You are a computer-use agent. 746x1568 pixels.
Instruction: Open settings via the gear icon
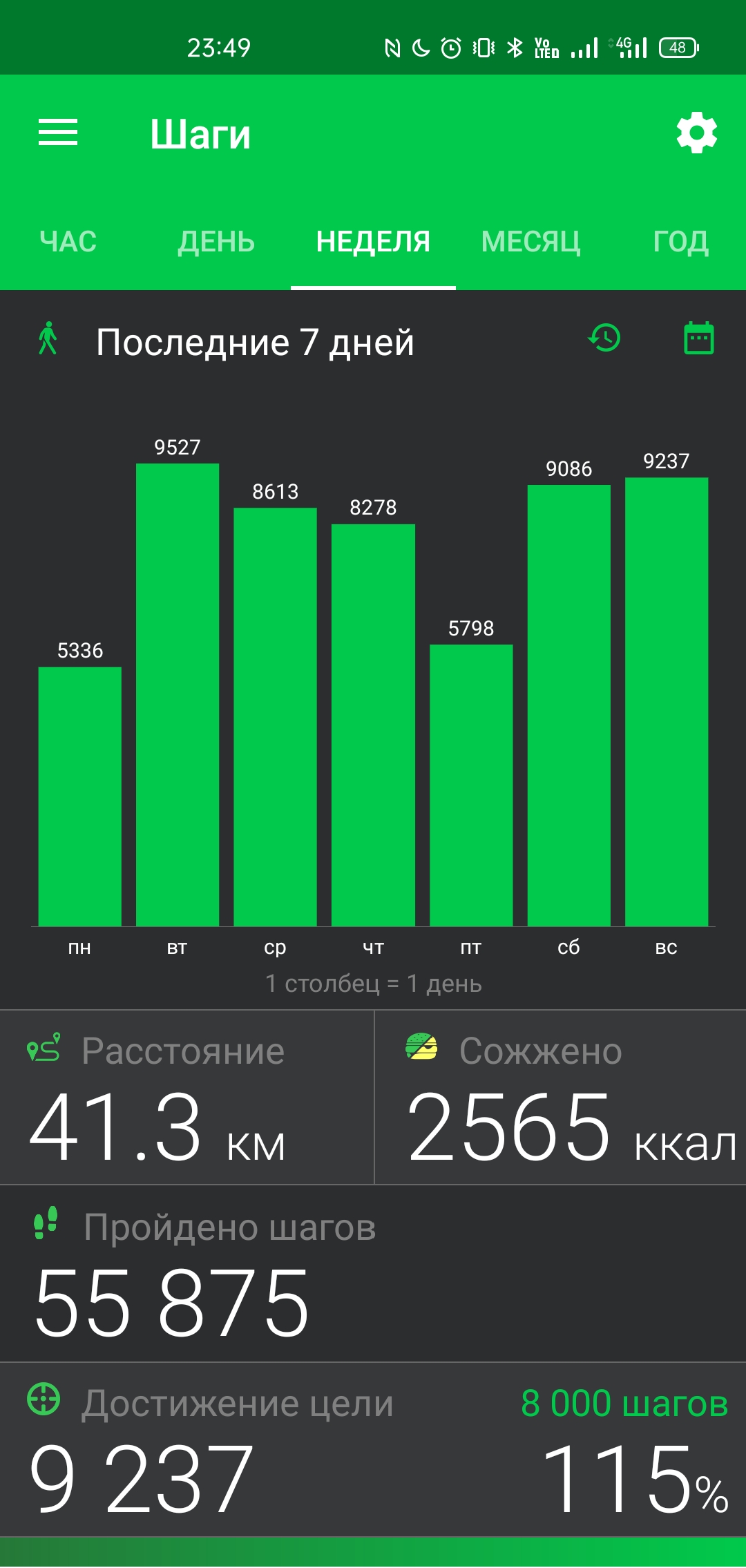tap(696, 133)
